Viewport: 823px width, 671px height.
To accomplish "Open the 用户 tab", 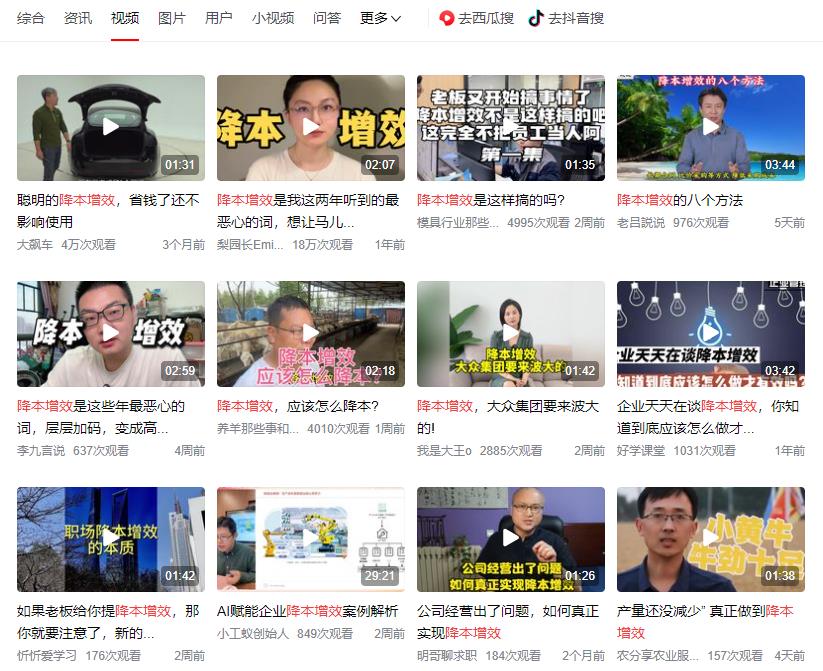I will [x=218, y=18].
